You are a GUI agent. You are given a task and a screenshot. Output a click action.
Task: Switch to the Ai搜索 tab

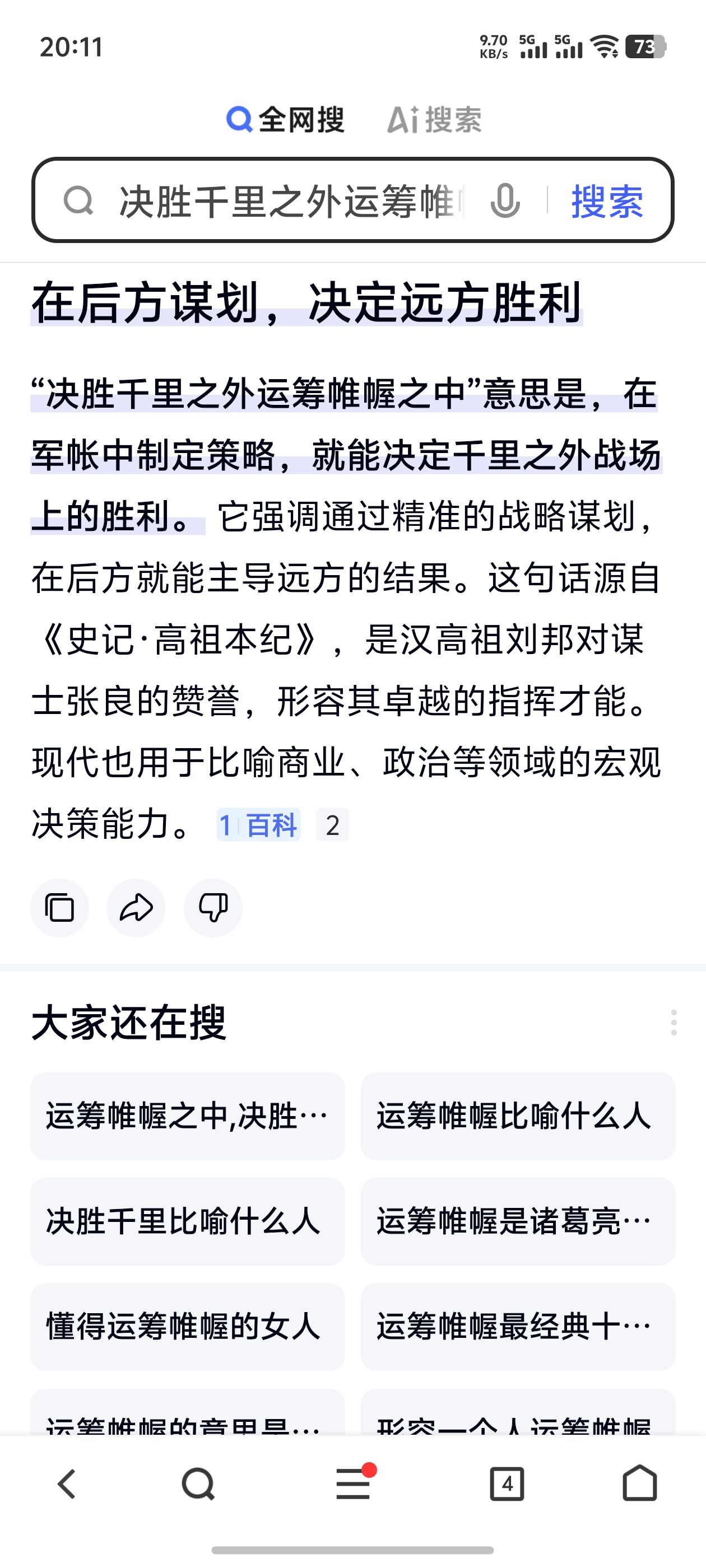click(434, 119)
